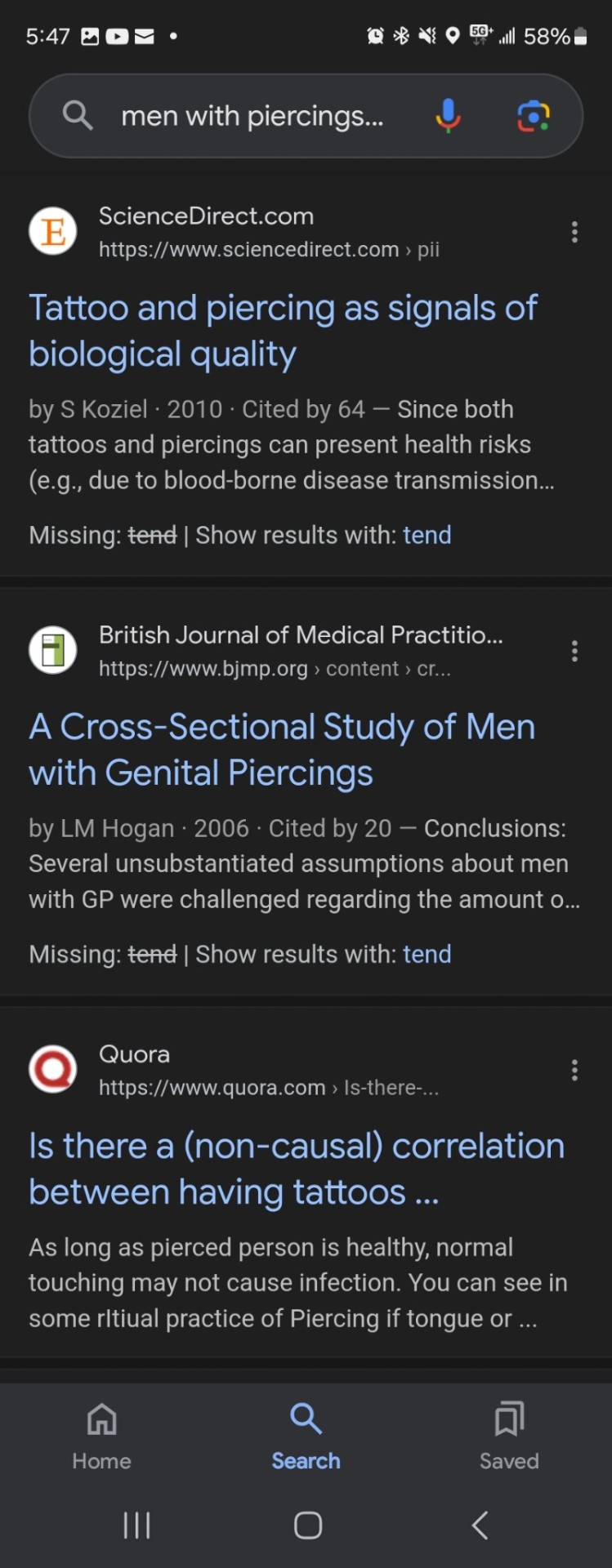
Task: Start a voice search with the microphone
Action: point(448,116)
